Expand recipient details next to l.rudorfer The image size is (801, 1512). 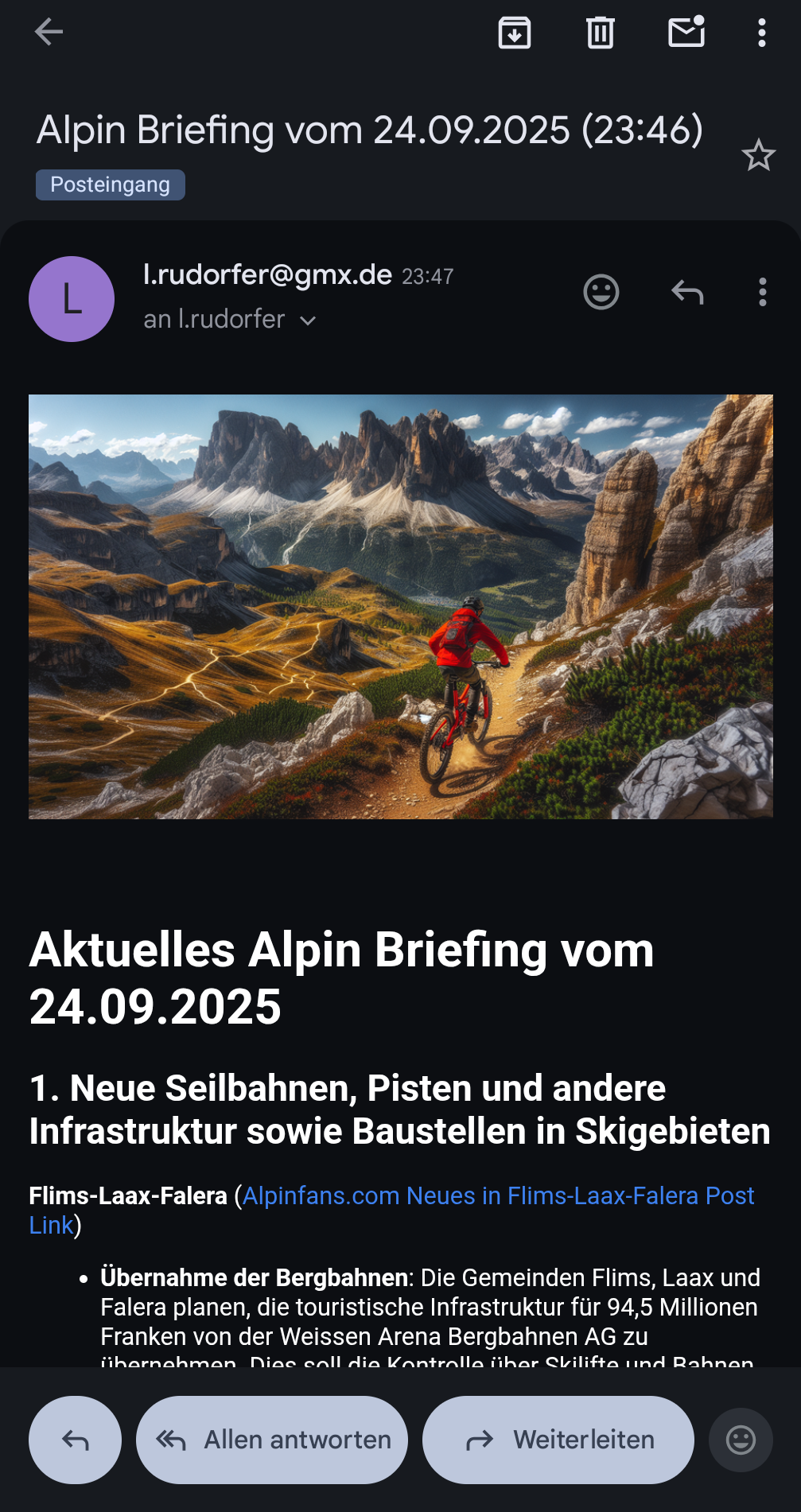308,321
